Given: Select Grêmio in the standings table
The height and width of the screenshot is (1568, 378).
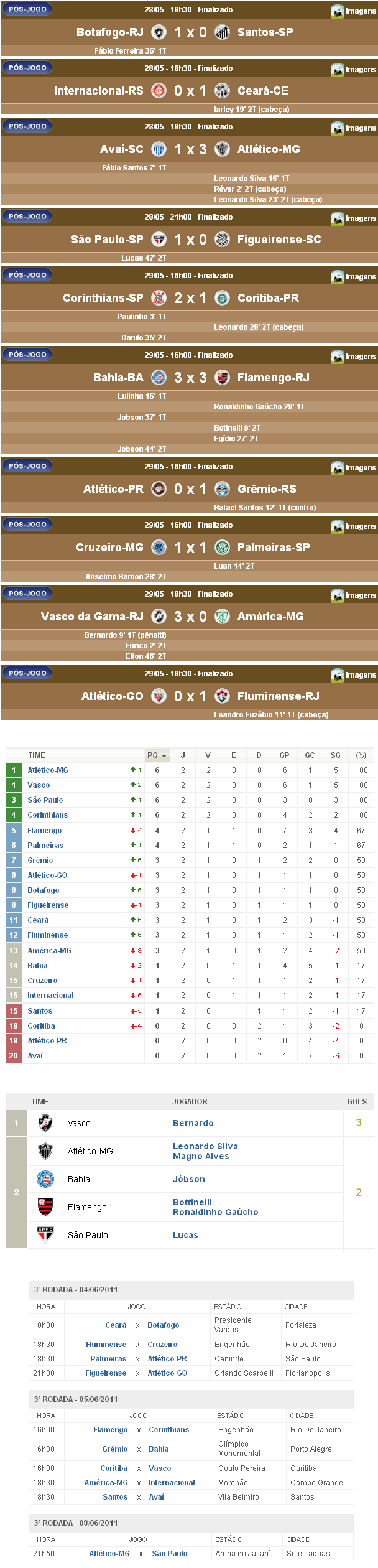Looking at the screenshot, I should coord(40,861).
